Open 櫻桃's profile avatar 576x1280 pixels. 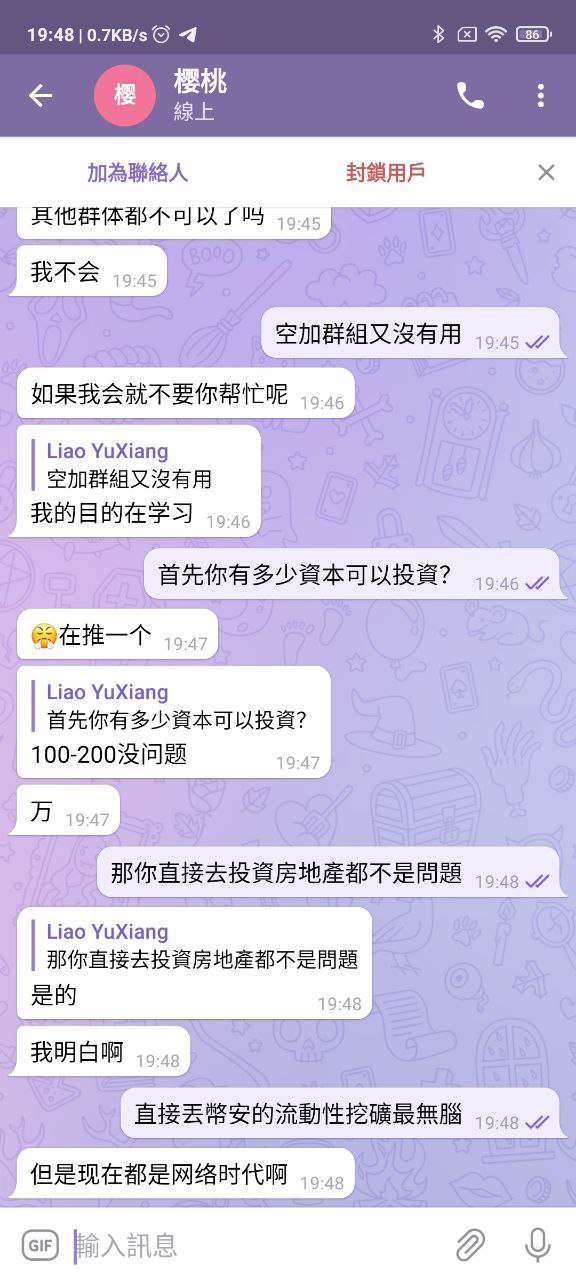[125, 96]
